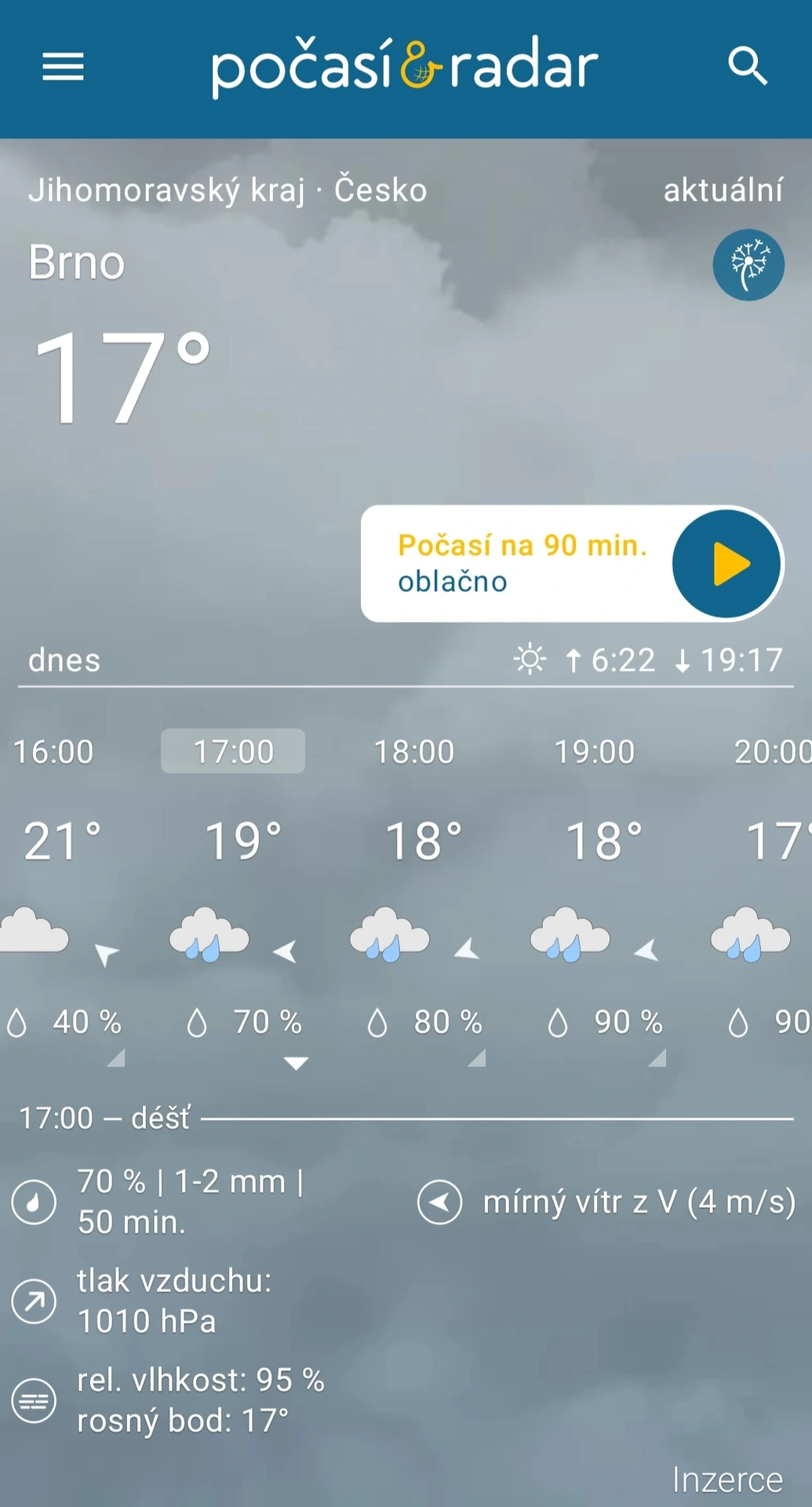Open the pollen info dandelion icon
The image size is (812, 1507).
[748, 265]
